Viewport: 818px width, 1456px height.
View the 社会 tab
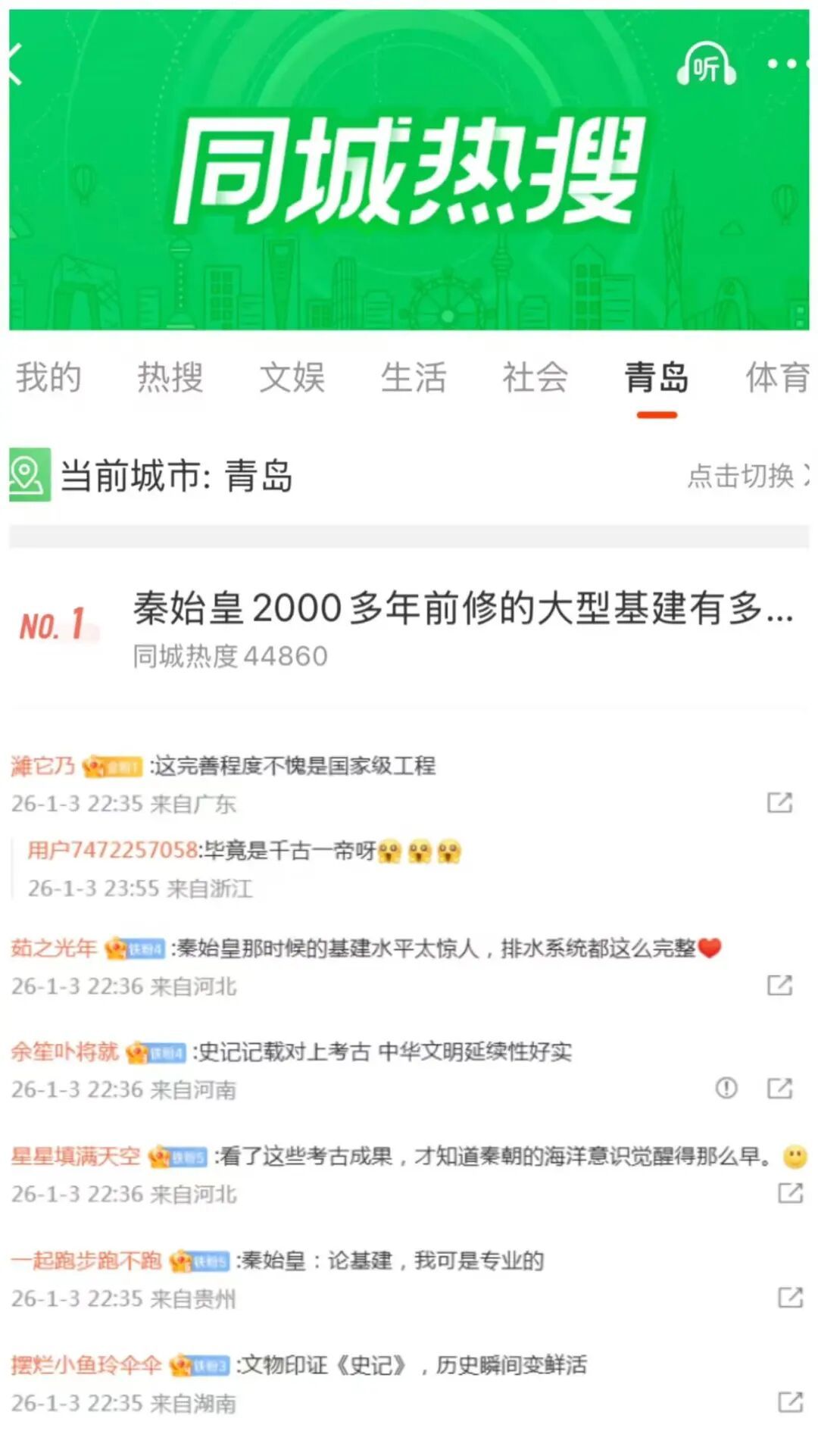click(x=535, y=377)
